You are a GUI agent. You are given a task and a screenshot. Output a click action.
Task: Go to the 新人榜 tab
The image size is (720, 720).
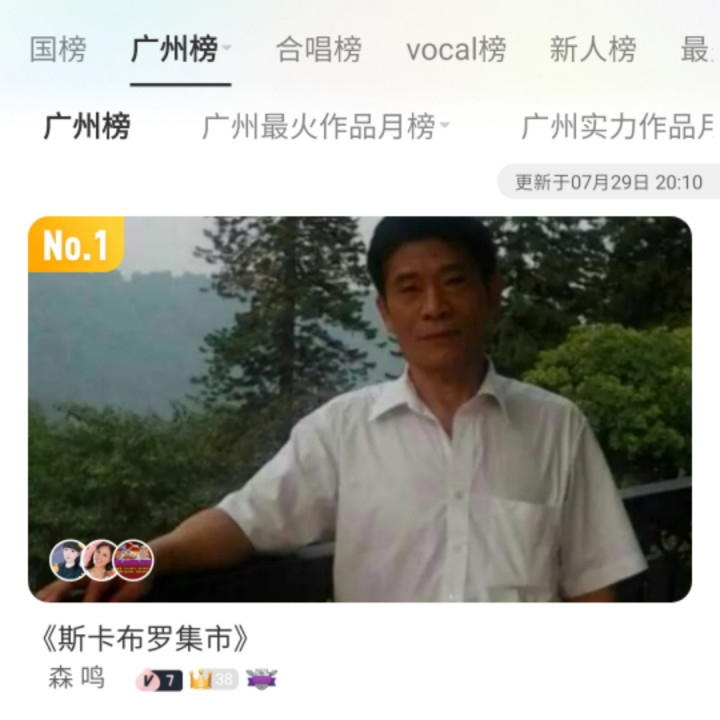(x=592, y=49)
